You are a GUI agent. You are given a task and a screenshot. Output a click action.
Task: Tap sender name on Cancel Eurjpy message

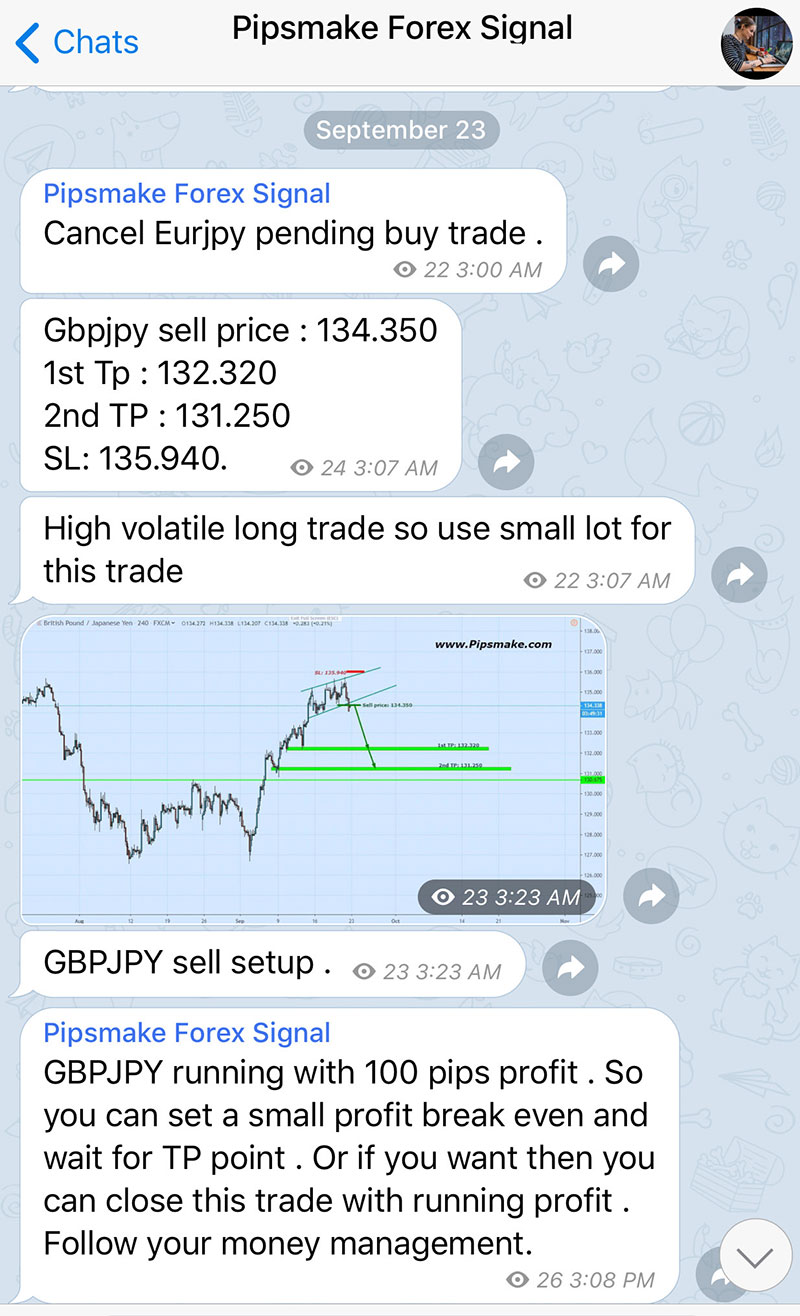[187, 194]
